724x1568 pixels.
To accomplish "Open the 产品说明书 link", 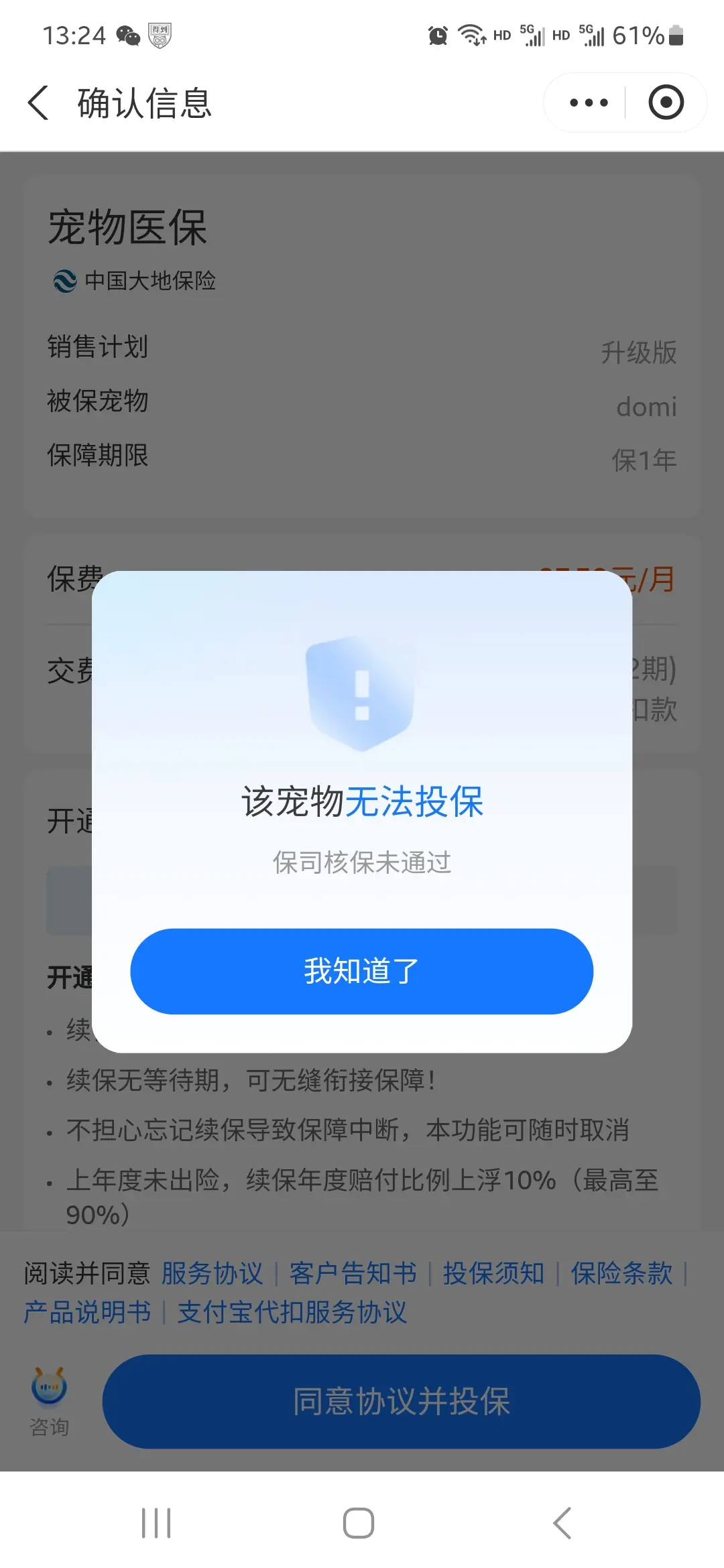I will point(88,1312).
